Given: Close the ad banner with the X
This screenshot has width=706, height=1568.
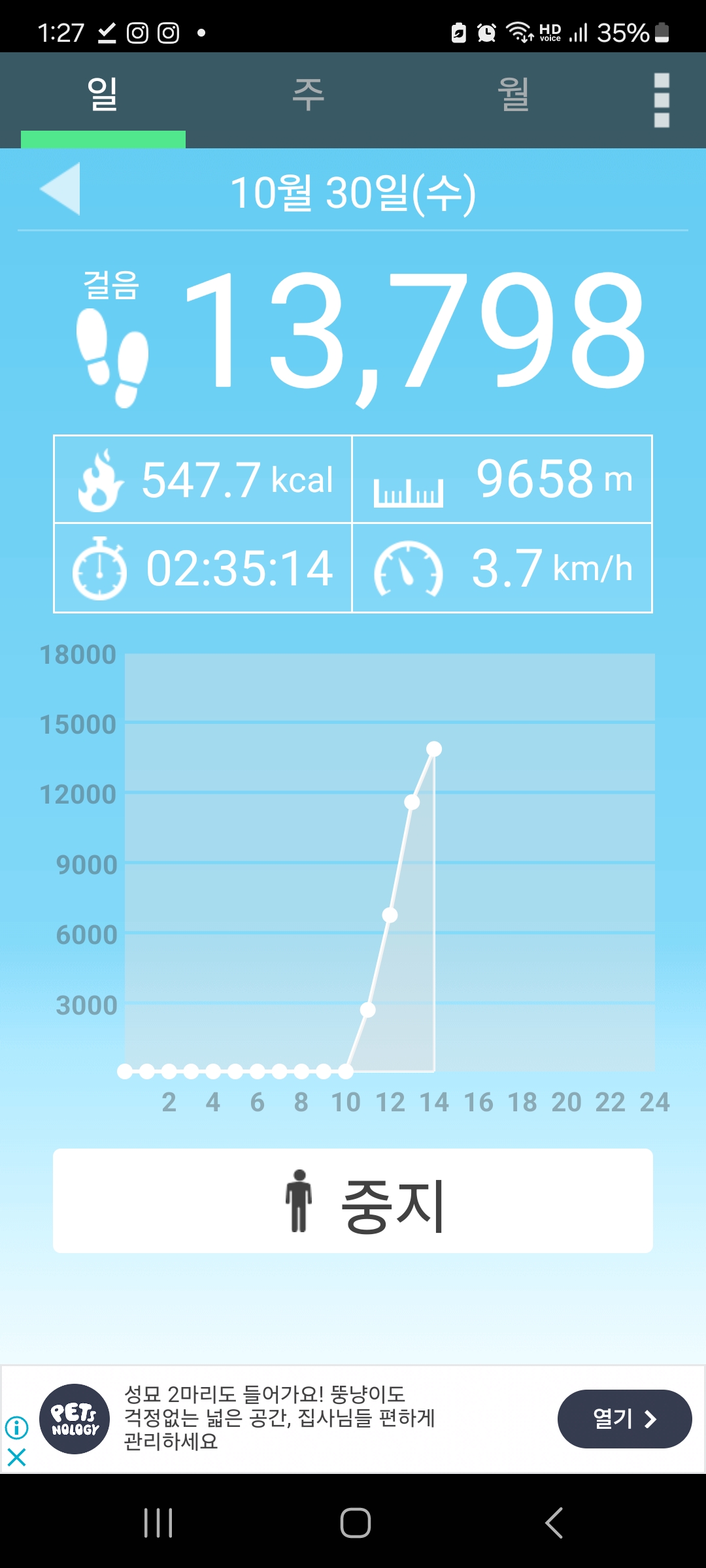Looking at the screenshot, I should point(16,1457).
